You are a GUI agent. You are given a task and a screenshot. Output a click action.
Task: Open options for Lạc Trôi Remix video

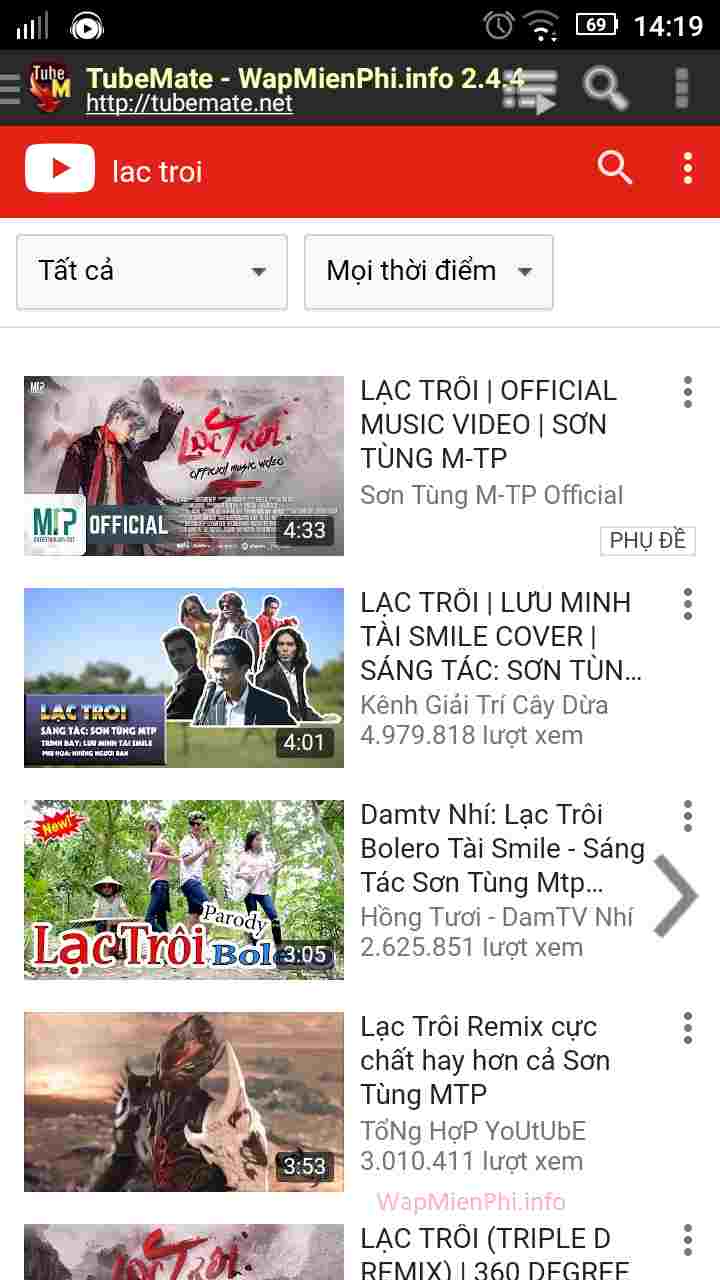688,1028
